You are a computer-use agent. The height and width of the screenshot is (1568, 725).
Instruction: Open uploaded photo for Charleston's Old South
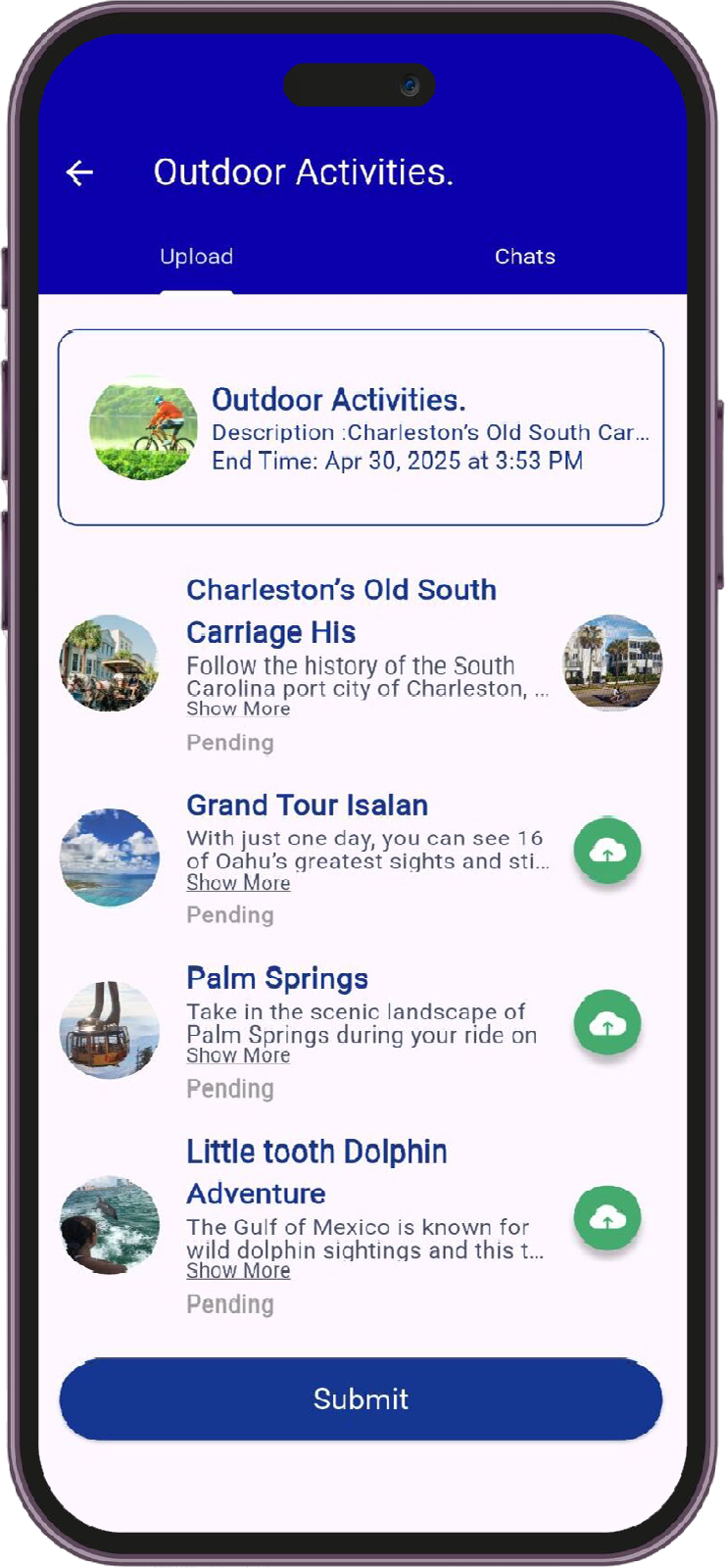coord(612,662)
